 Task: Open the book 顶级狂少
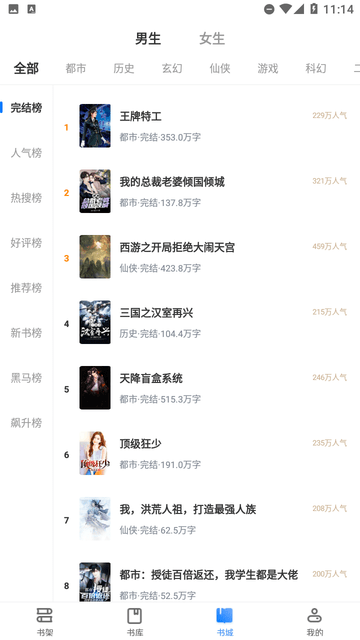pos(206,453)
